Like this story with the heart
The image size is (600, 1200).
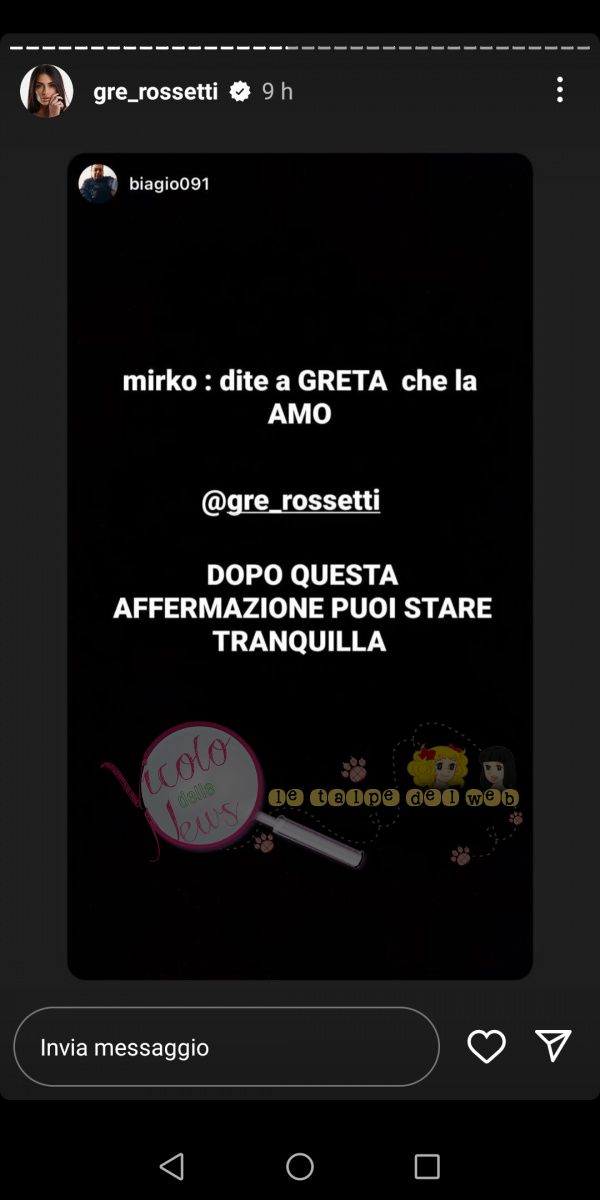[487, 1046]
